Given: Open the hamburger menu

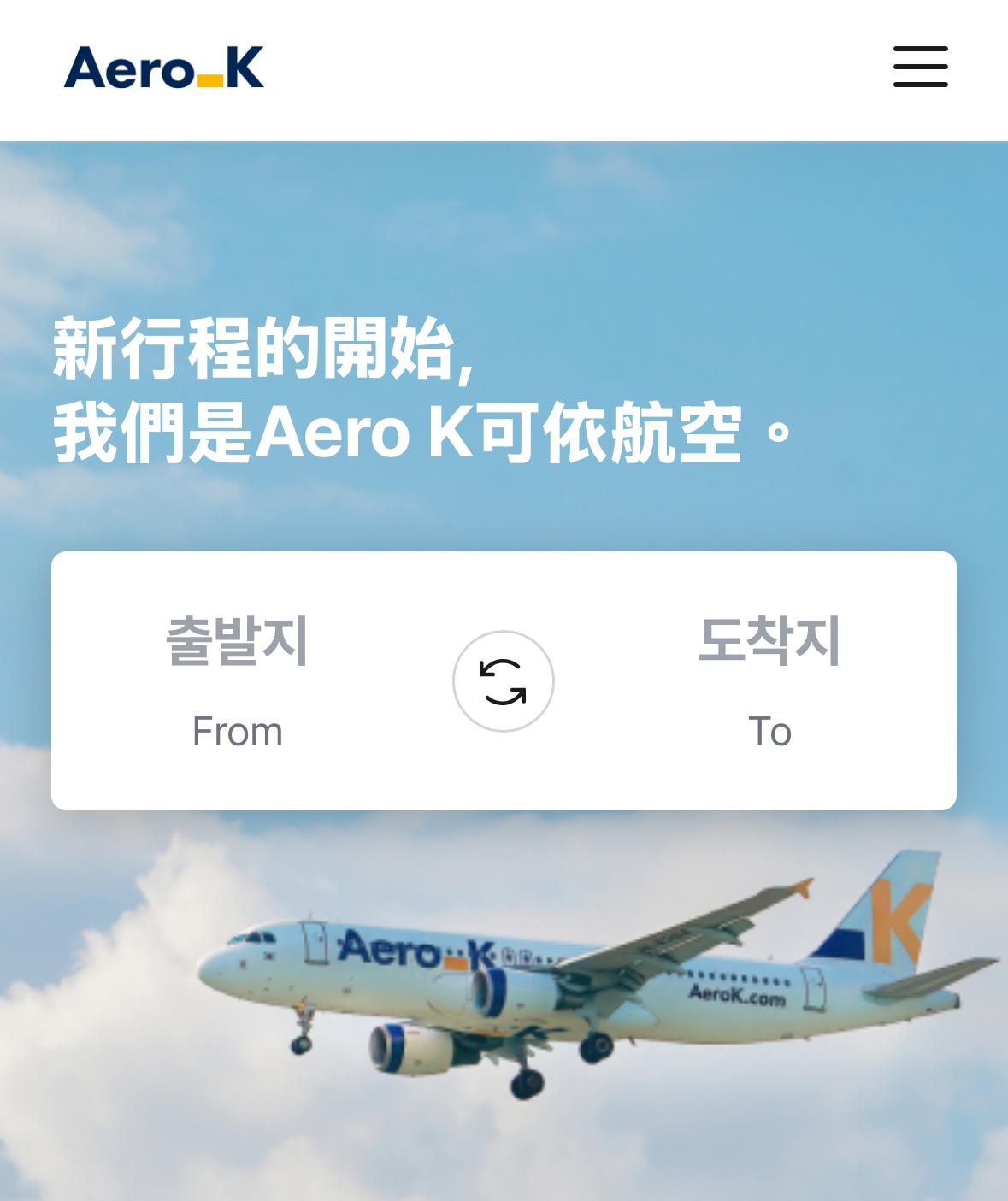Looking at the screenshot, I should [x=920, y=67].
